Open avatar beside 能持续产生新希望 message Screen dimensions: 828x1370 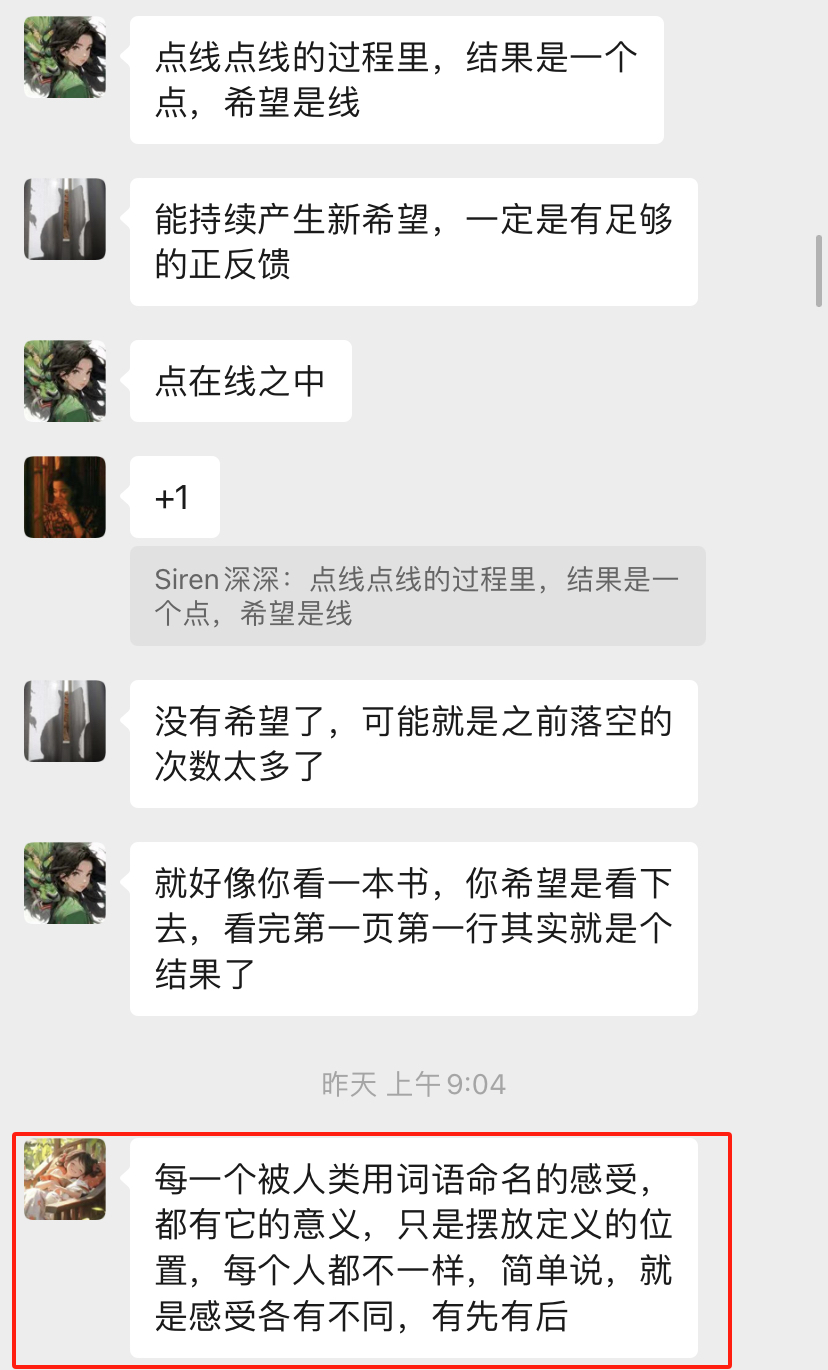65,219
